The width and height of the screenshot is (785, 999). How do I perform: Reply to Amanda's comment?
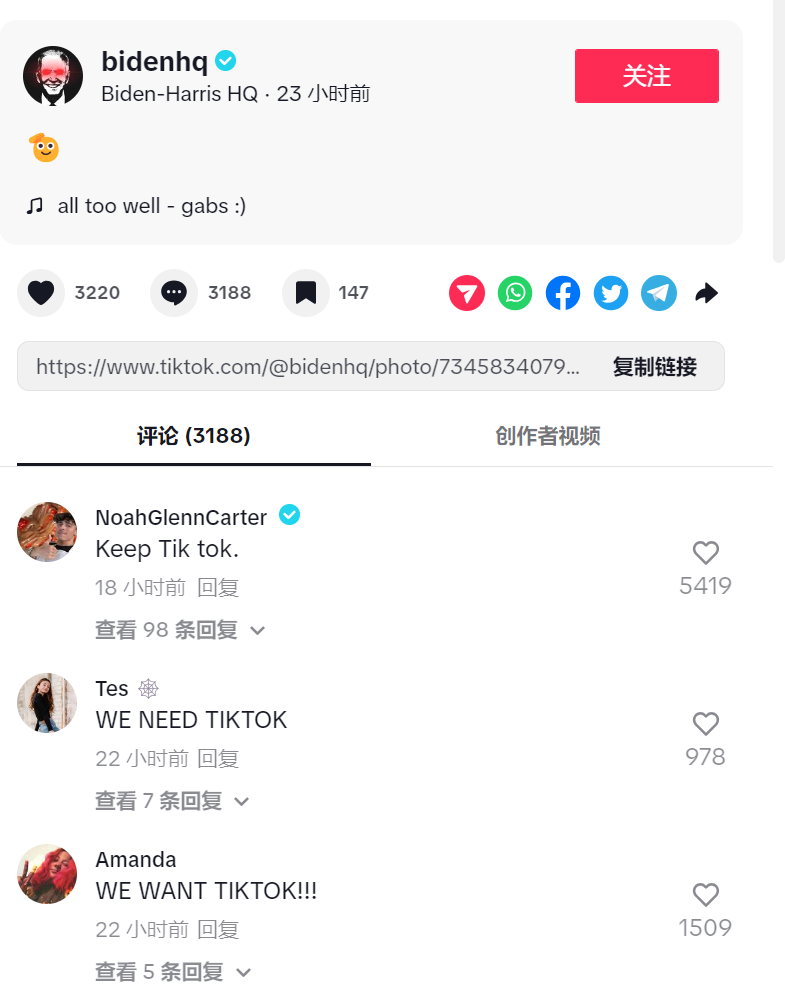tap(218, 930)
